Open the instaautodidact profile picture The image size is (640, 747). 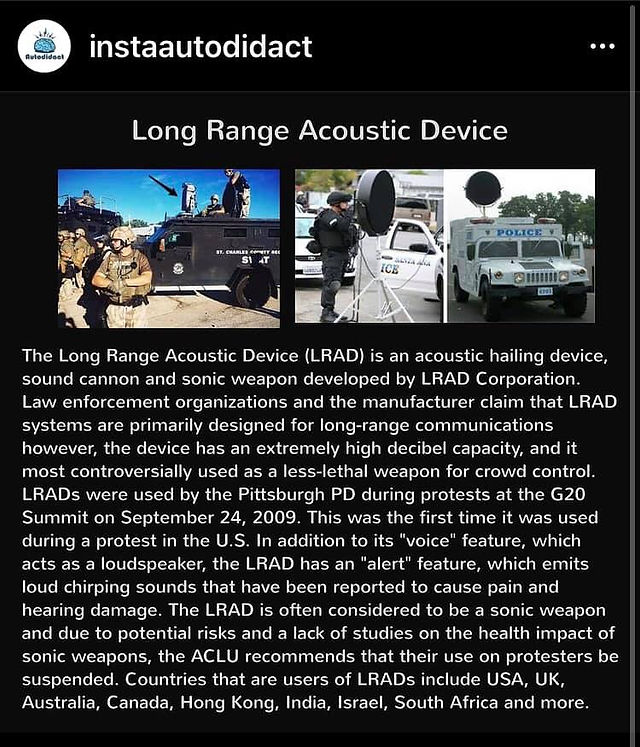(44, 46)
